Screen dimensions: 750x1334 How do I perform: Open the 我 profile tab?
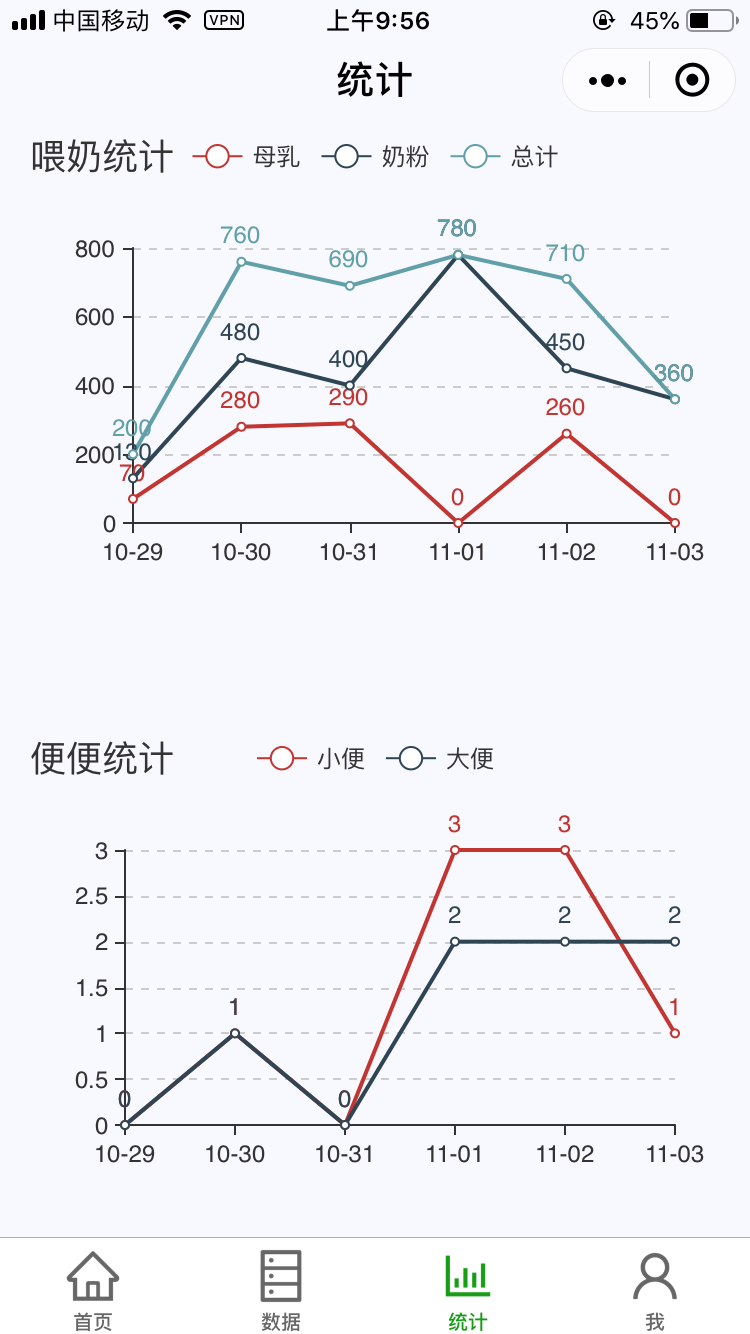click(x=655, y=1290)
